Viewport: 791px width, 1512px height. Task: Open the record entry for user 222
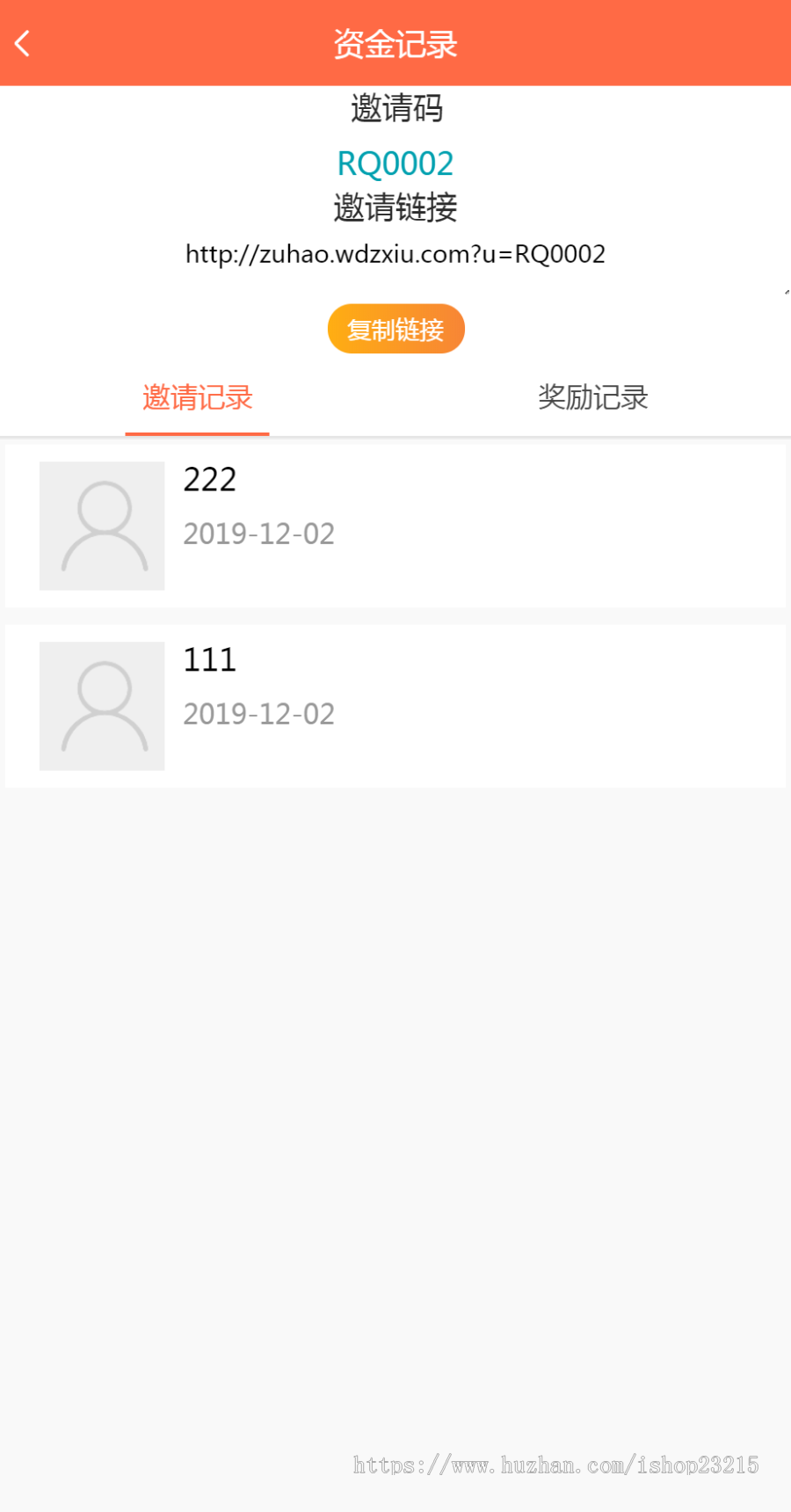[395, 526]
